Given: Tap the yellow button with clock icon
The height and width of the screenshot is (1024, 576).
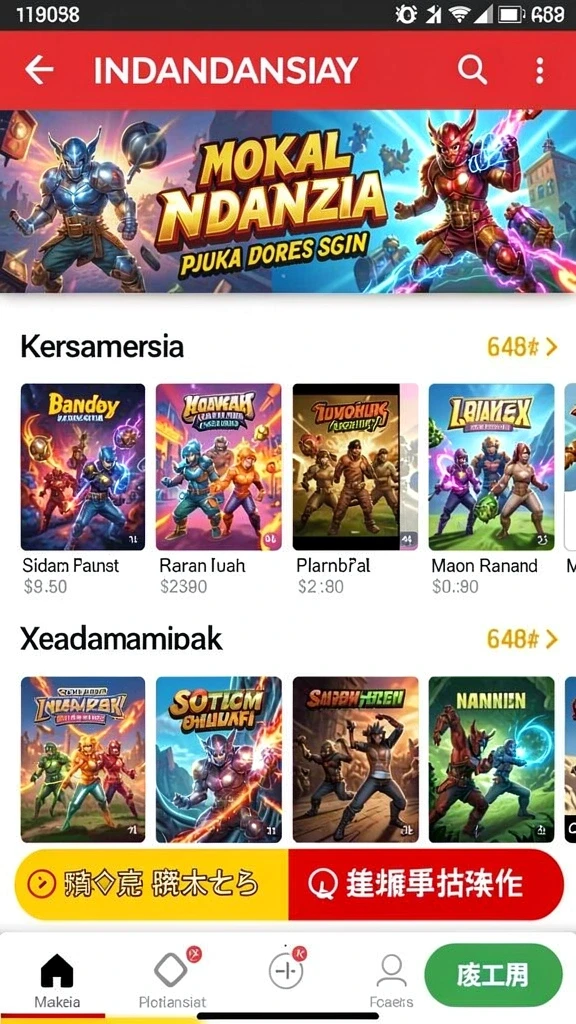Looking at the screenshot, I should tap(152, 885).
